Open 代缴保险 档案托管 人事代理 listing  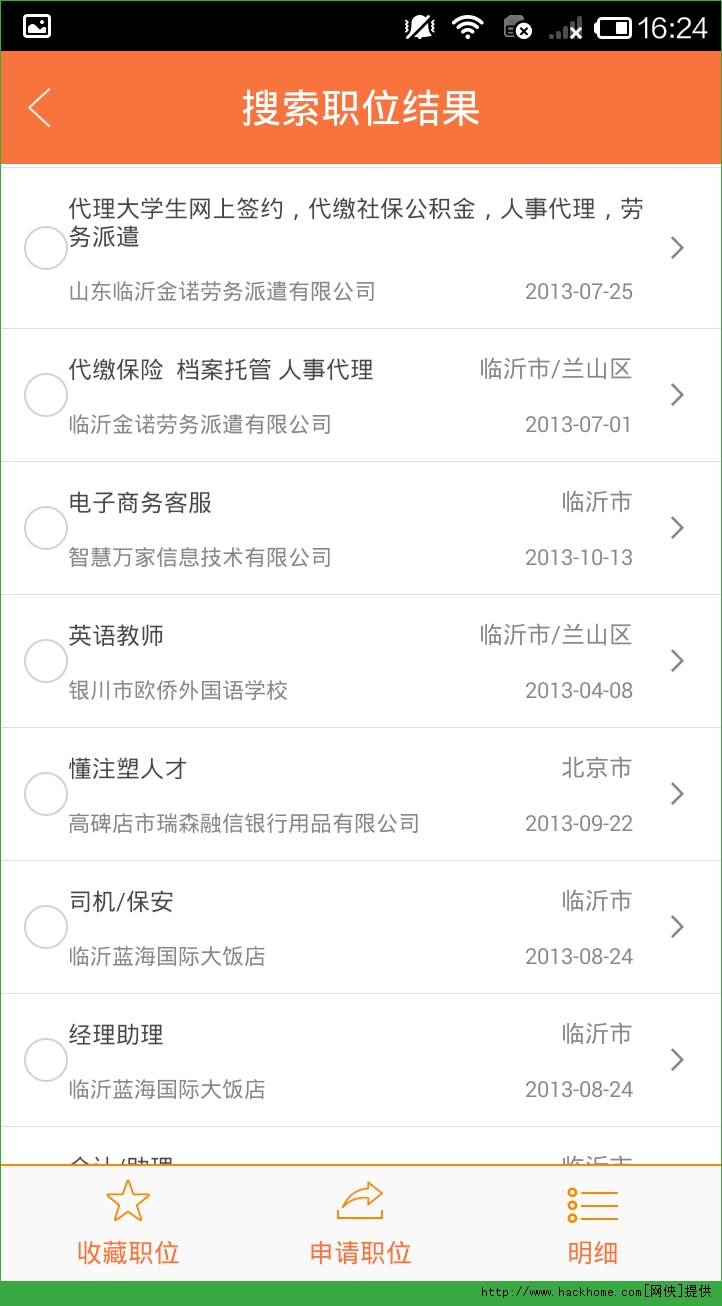350,395
